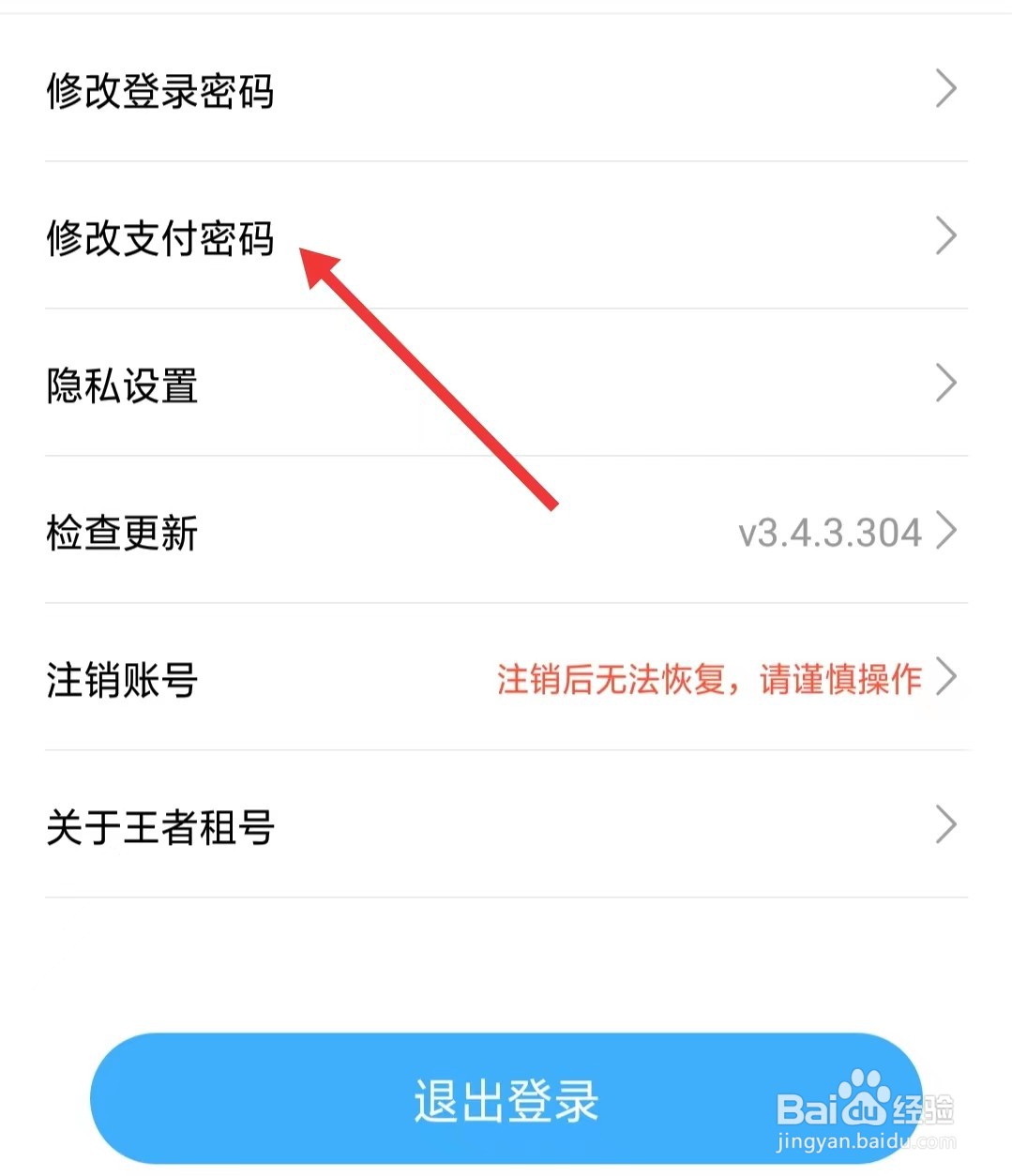Expand the chevron next to 修改支付密码
This screenshot has width=1012, height=1176.
[x=947, y=236]
